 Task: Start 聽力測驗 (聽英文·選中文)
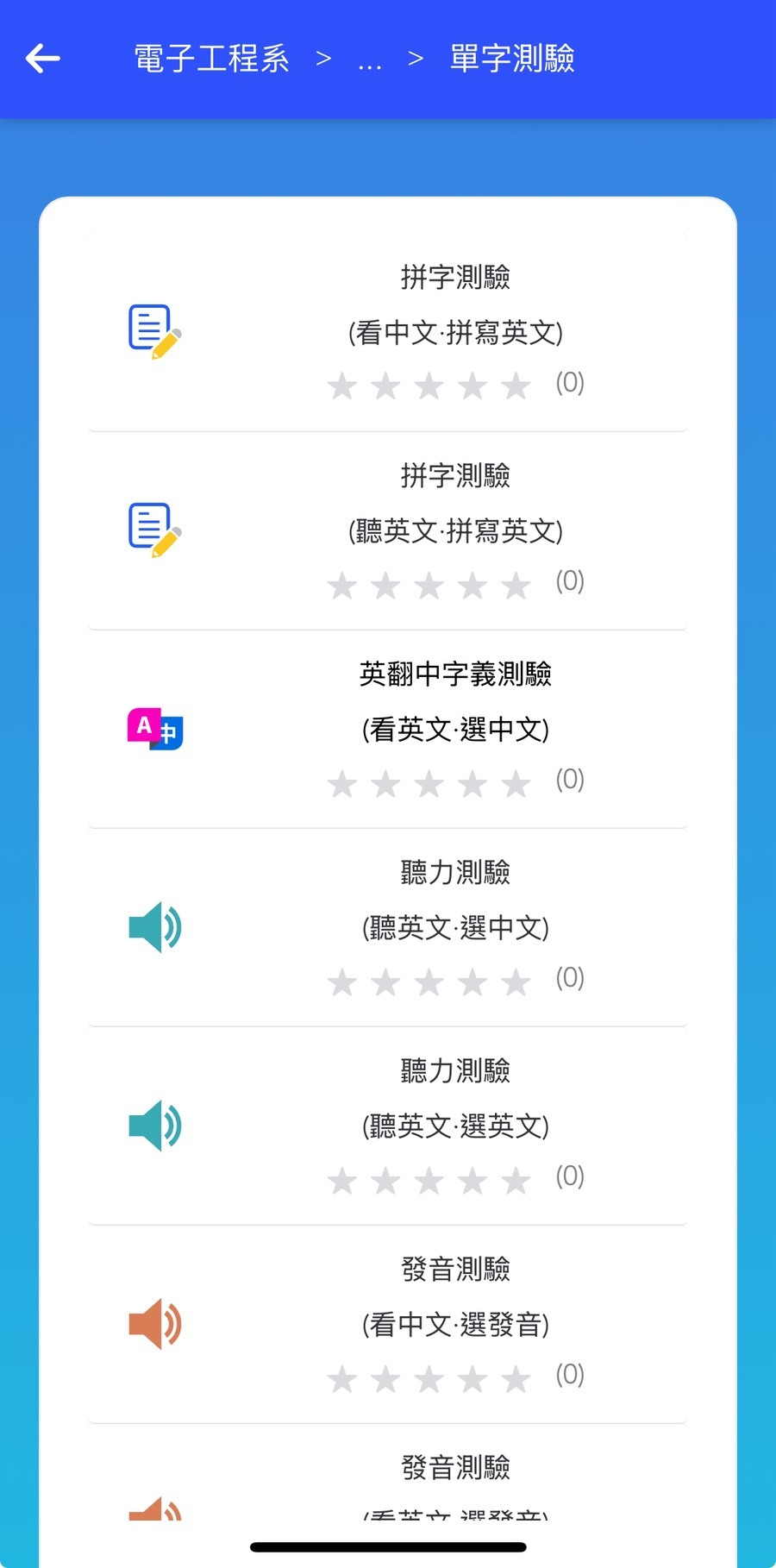point(388,927)
